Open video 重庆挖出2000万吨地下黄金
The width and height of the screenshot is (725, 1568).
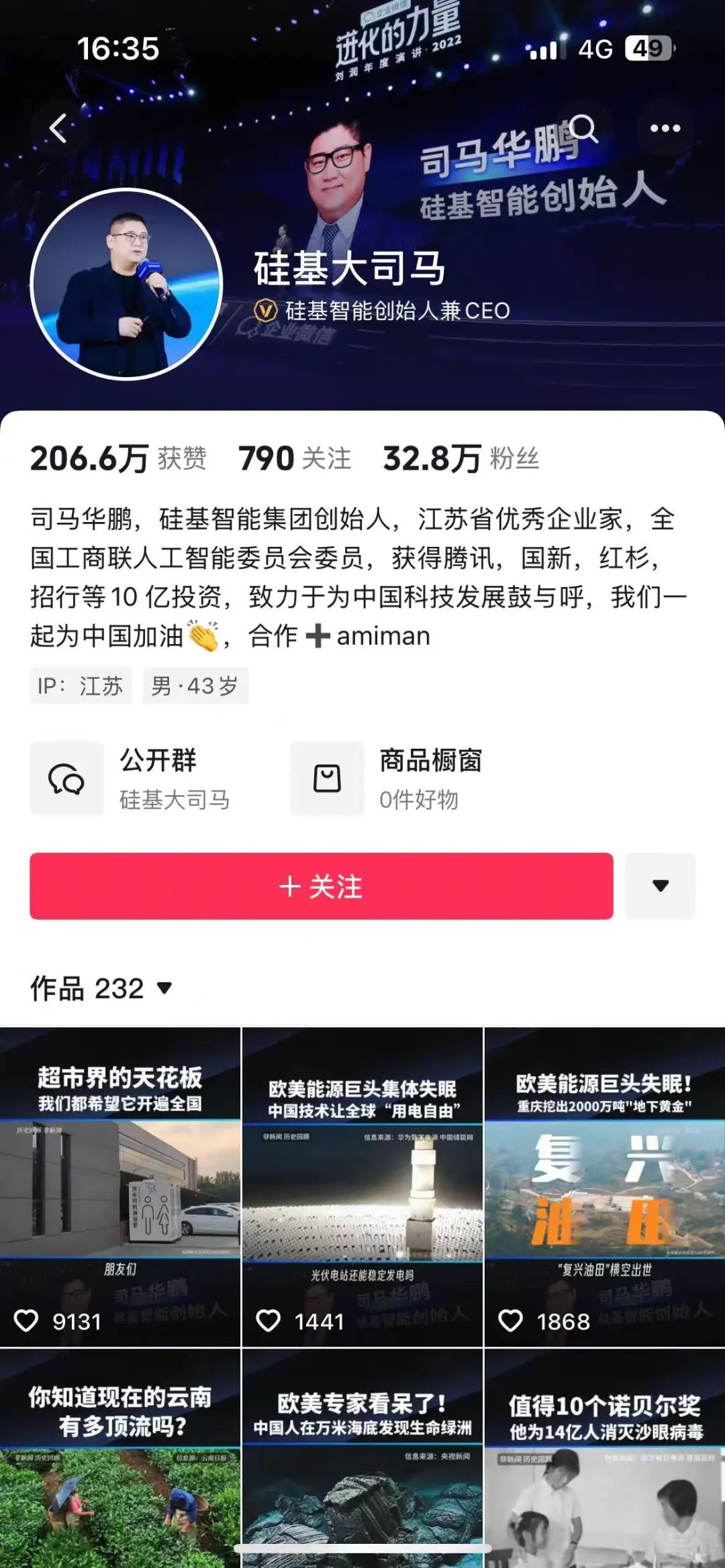coord(605,1187)
